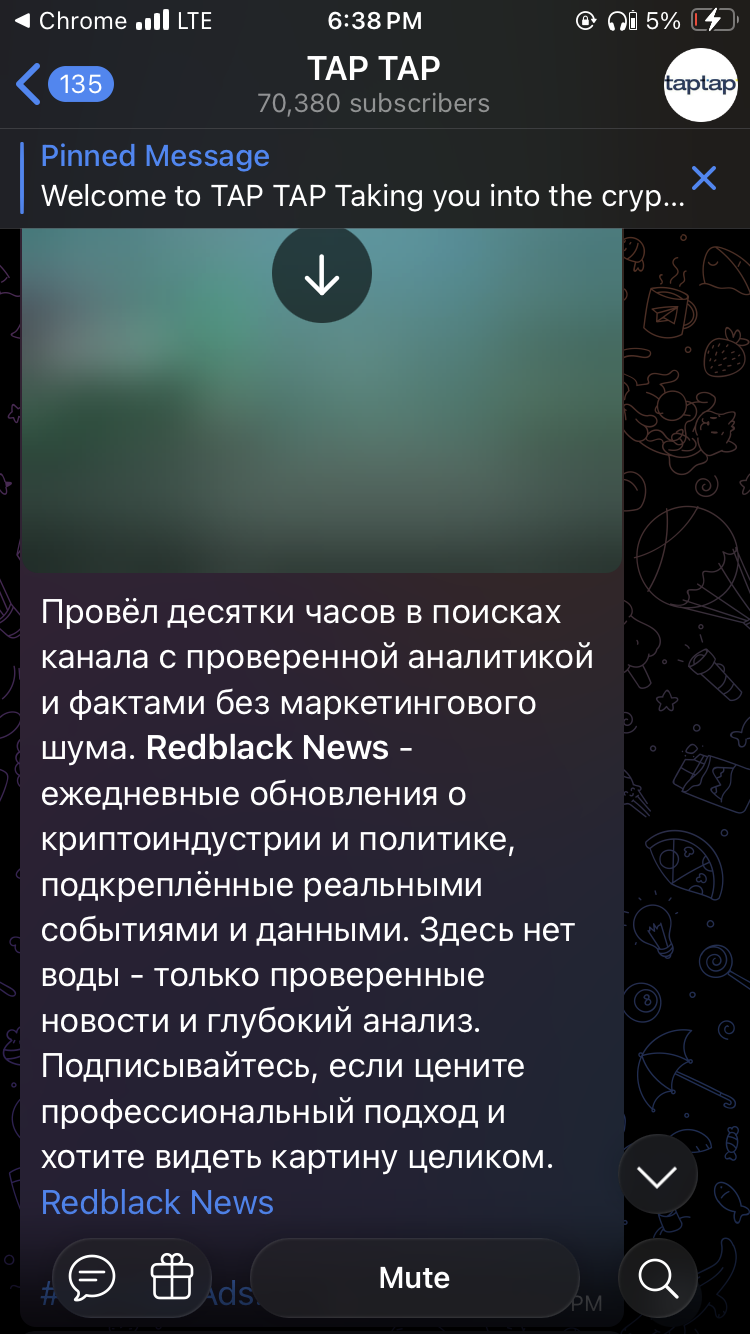The height and width of the screenshot is (1334, 750).
Task: Open the Redblack News link
Action: click(157, 1202)
